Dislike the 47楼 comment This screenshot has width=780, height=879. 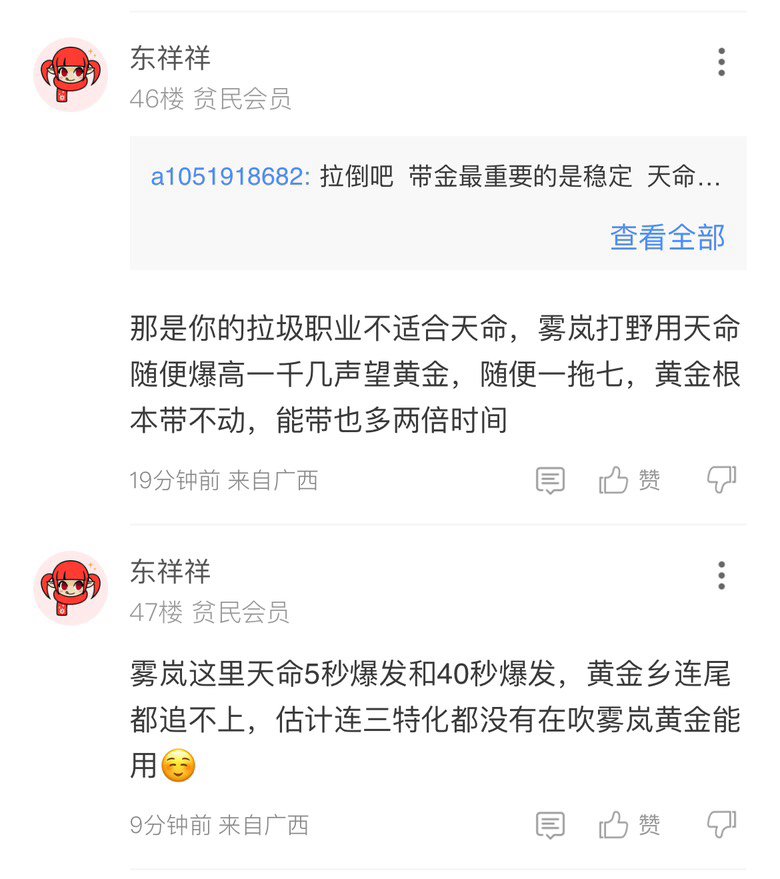[x=721, y=825]
